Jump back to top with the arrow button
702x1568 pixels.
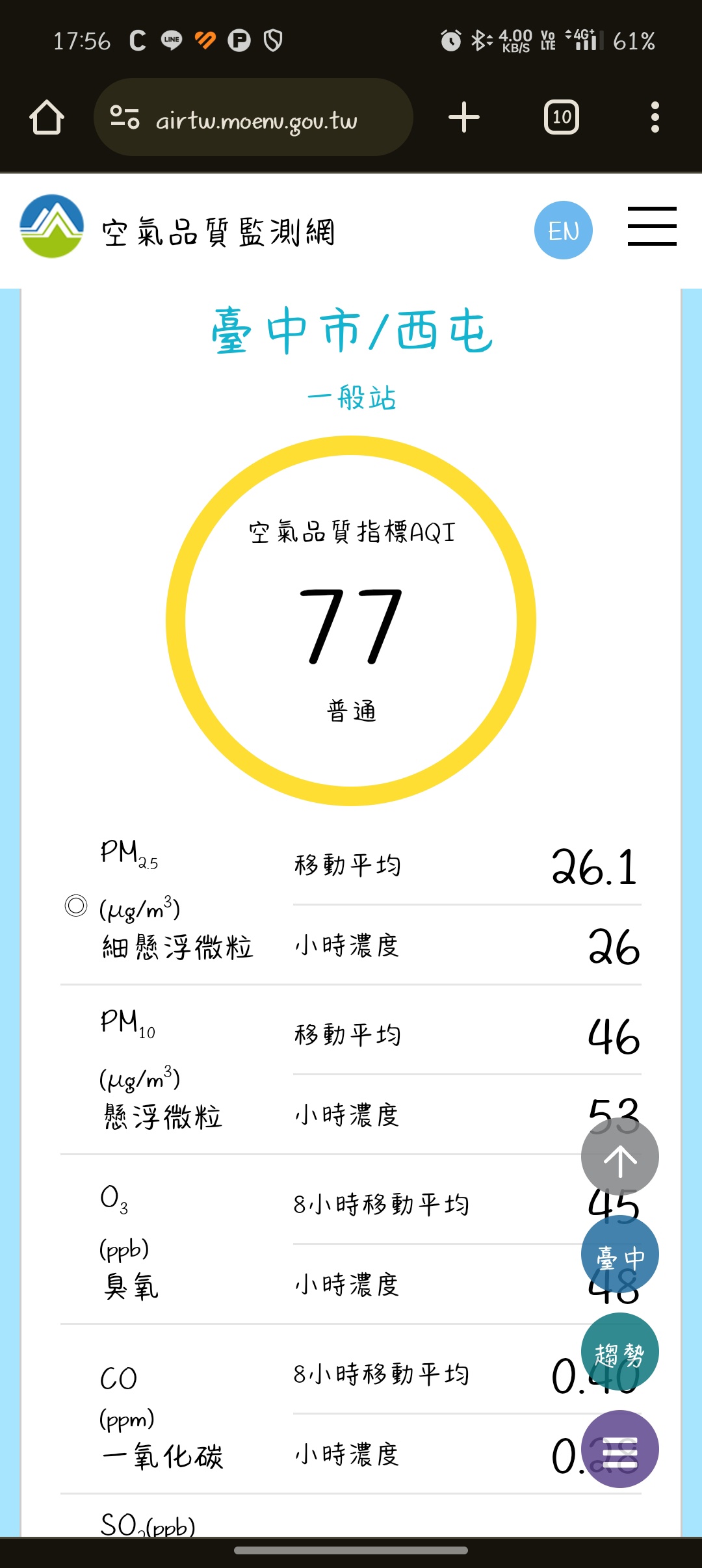[x=619, y=1157]
